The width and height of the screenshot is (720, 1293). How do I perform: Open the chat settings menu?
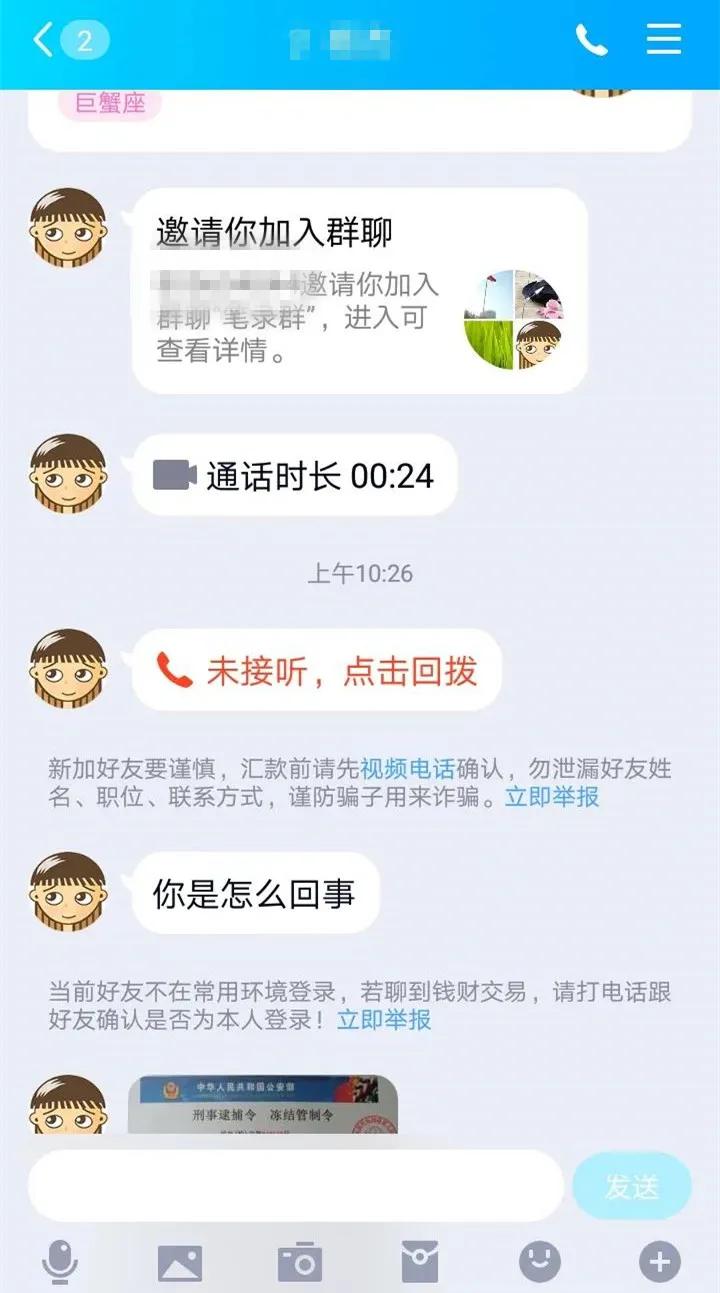[663, 41]
